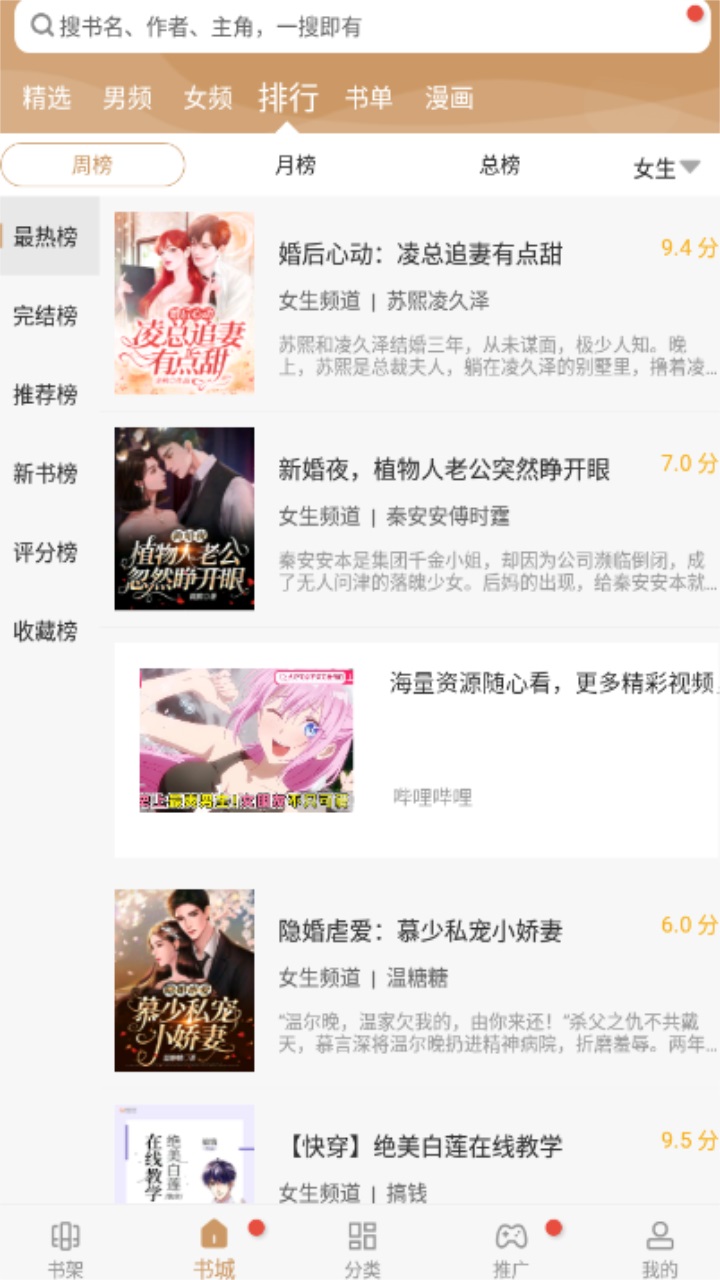Go to the 我的 bottom tab
Image resolution: width=720 pixels, height=1280 pixels.
coord(659,1248)
